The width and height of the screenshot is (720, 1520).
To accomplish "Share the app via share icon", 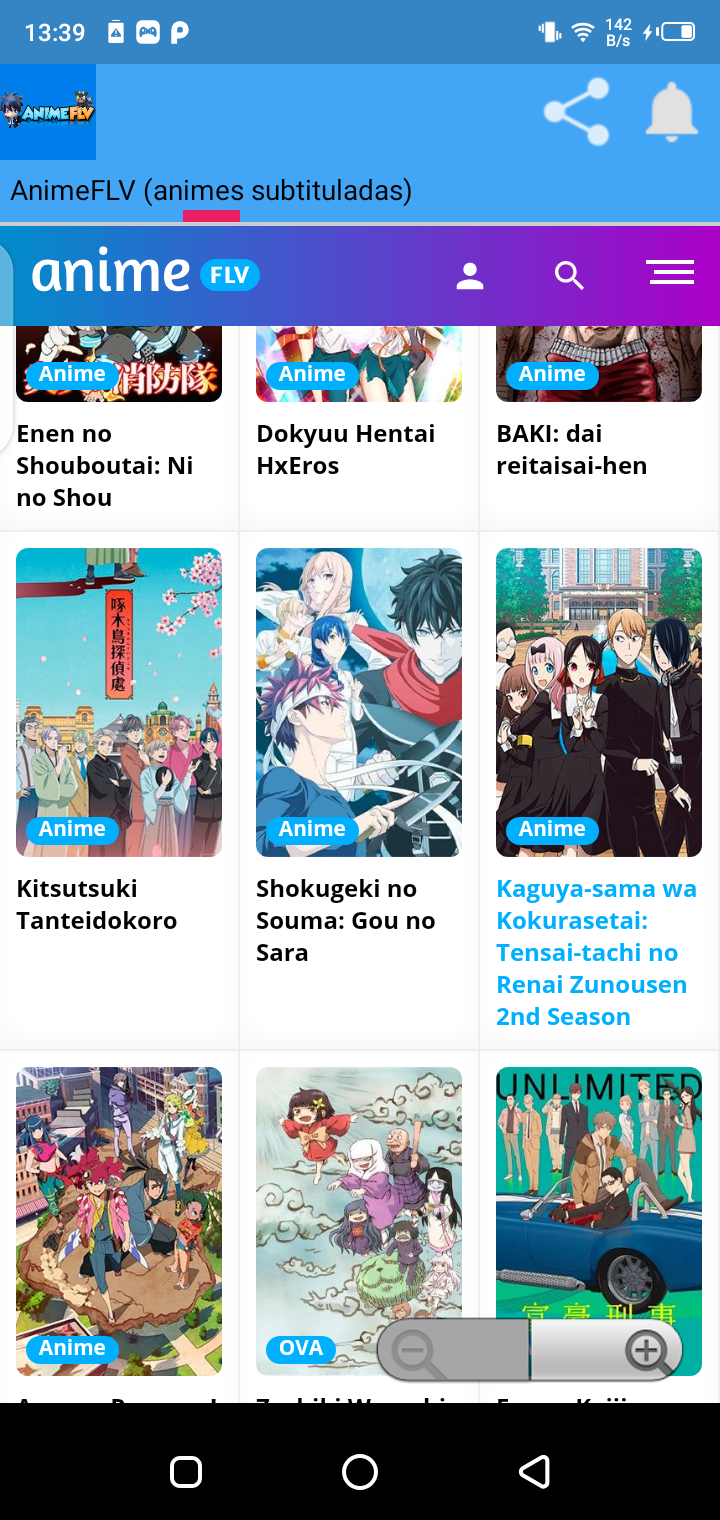I will pos(576,111).
